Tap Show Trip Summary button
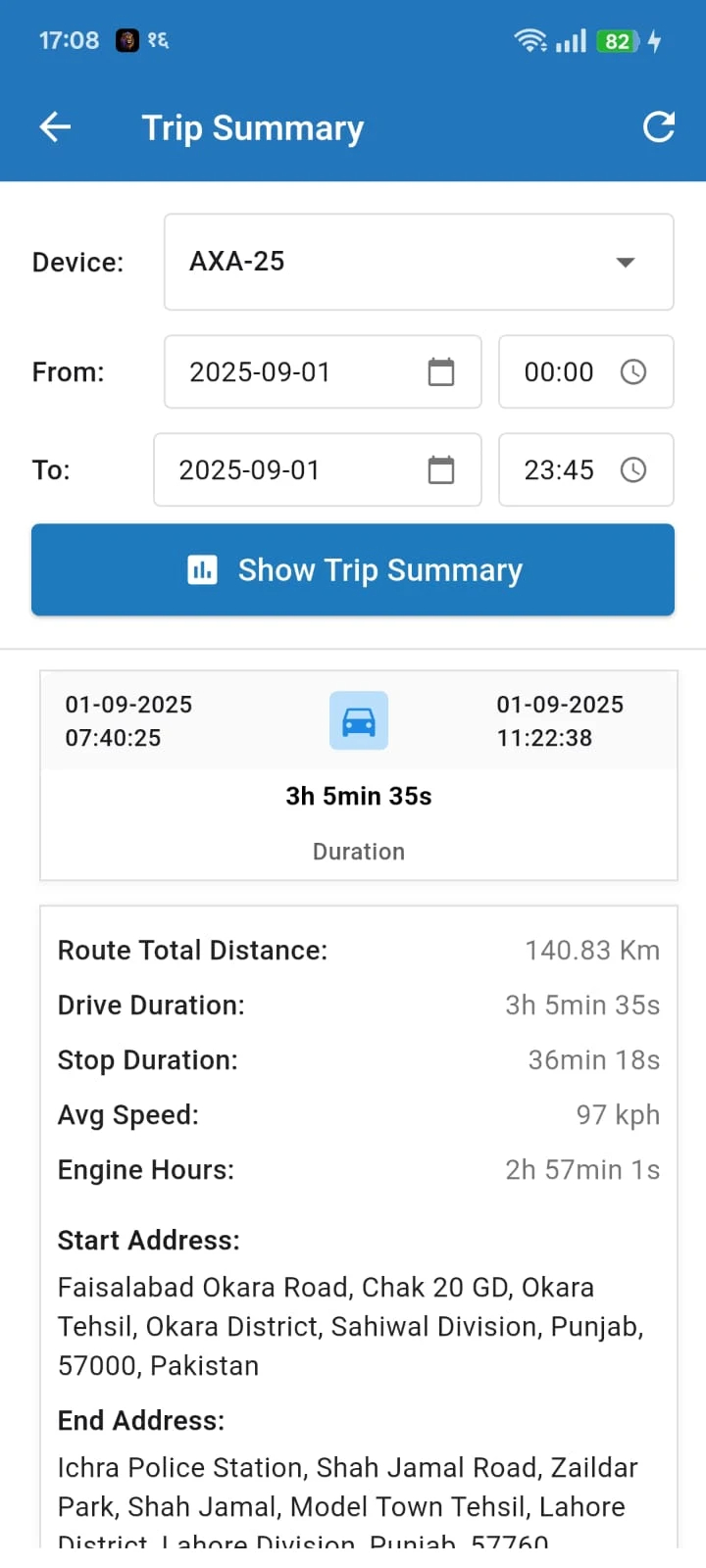706x1568 pixels. point(353,570)
